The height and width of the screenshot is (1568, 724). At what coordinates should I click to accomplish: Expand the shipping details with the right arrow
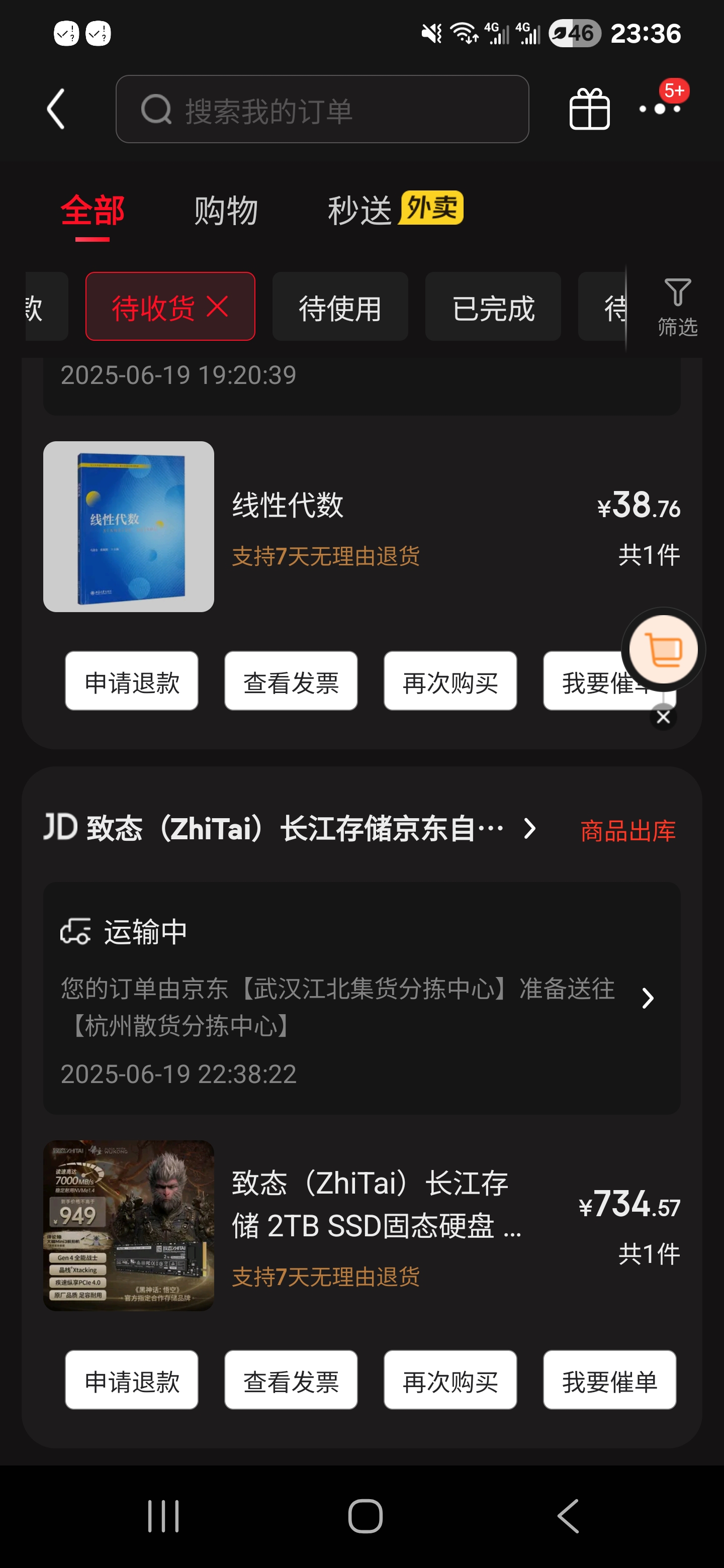tap(647, 999)
